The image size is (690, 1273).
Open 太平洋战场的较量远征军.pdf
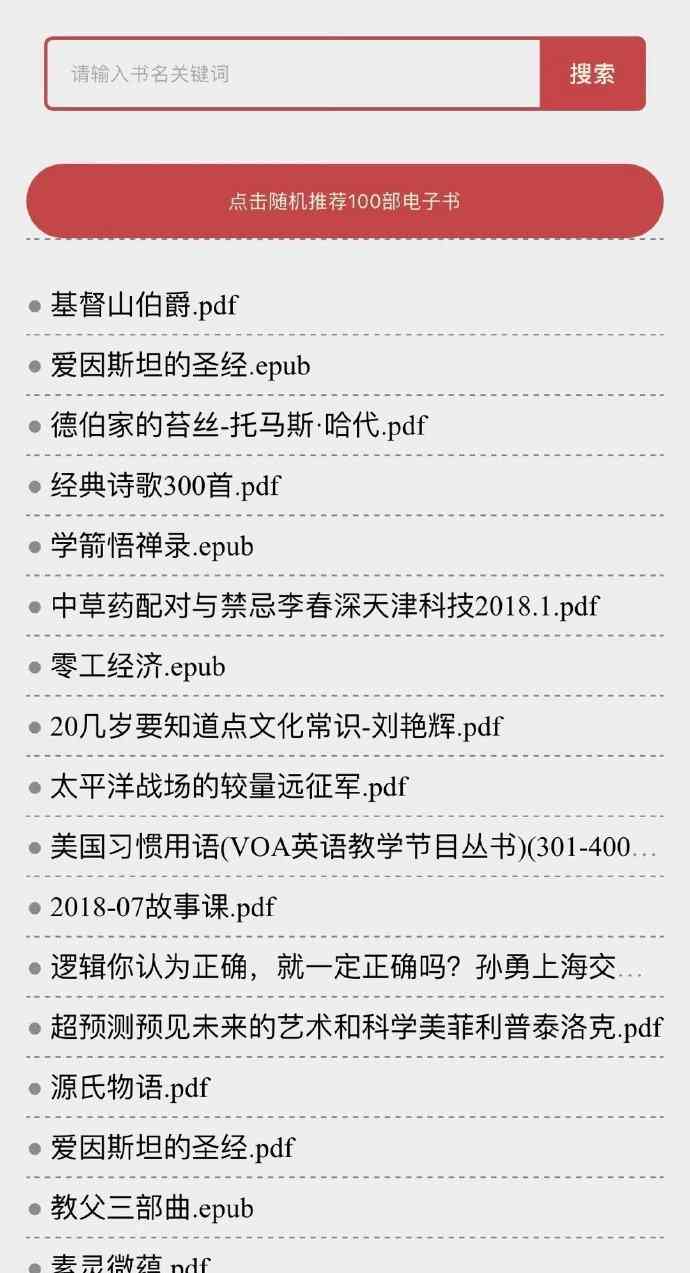coord(229,787)
